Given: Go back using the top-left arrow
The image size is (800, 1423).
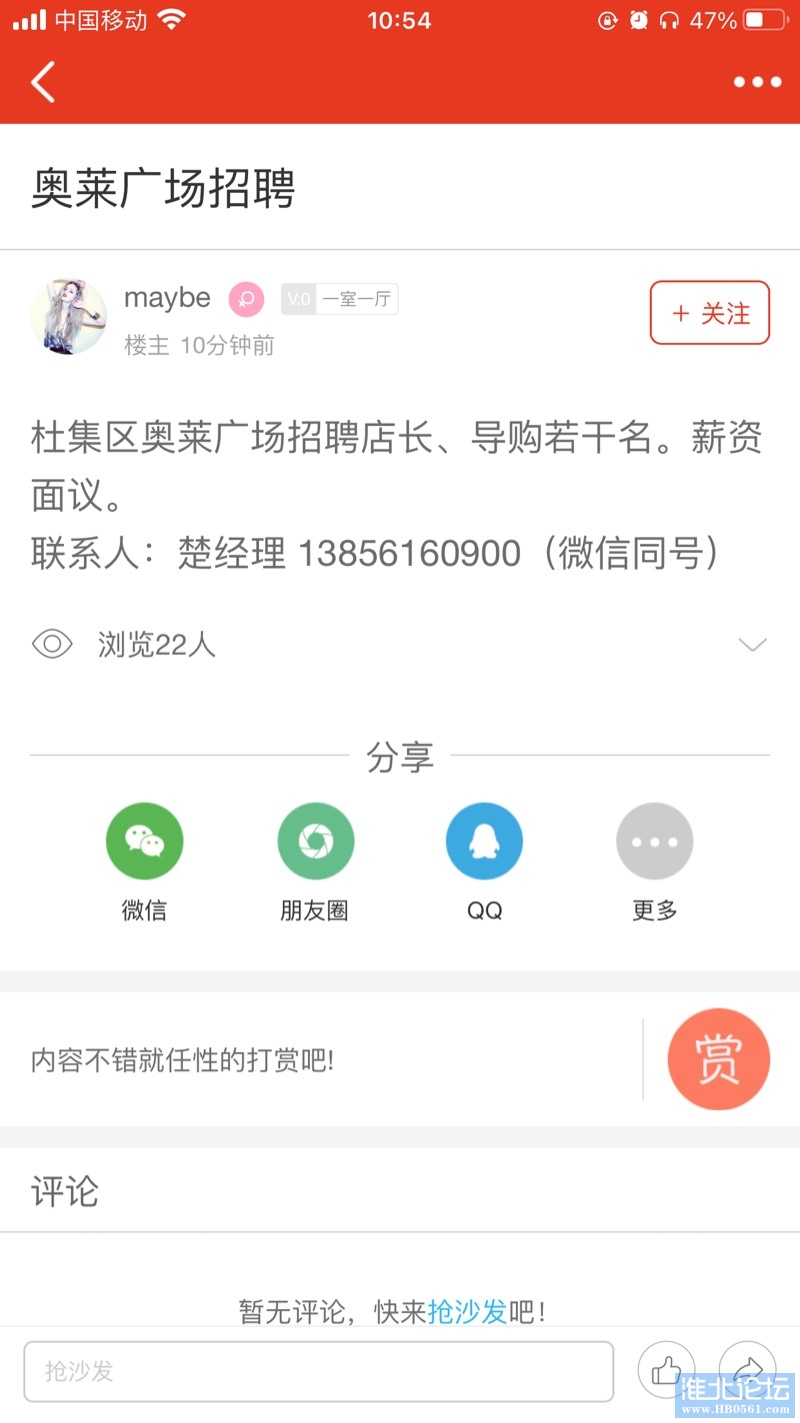Looking at the screenshot, I should coord(43,82).
